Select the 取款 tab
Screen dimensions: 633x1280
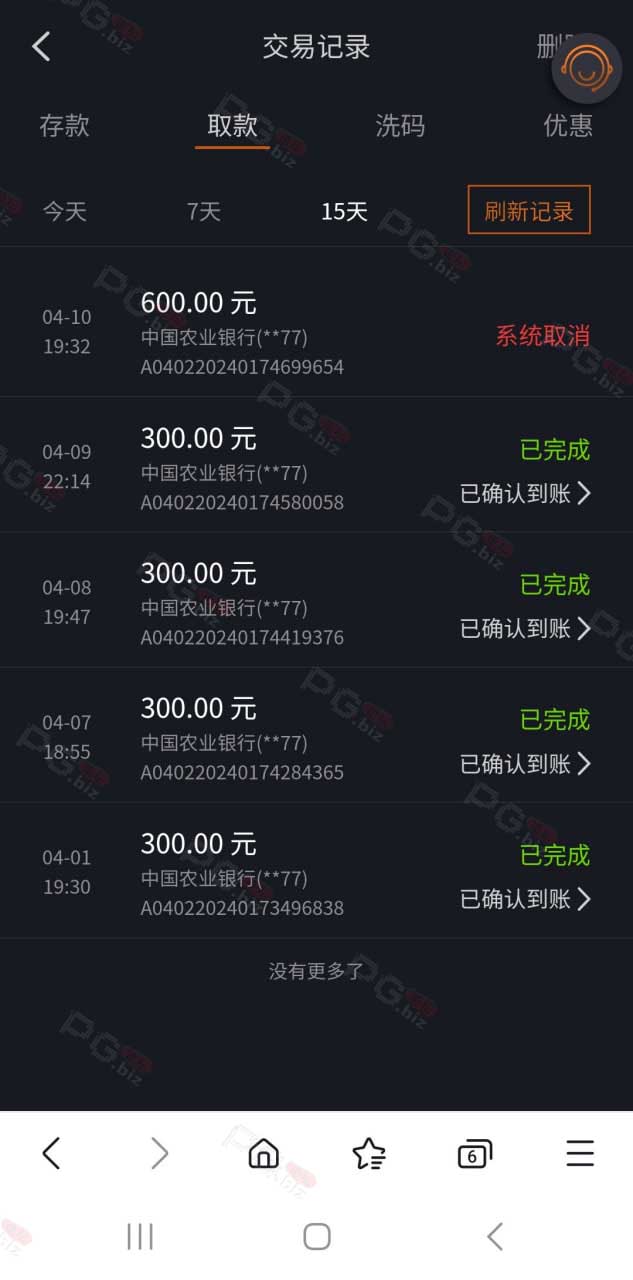(232, 126)
